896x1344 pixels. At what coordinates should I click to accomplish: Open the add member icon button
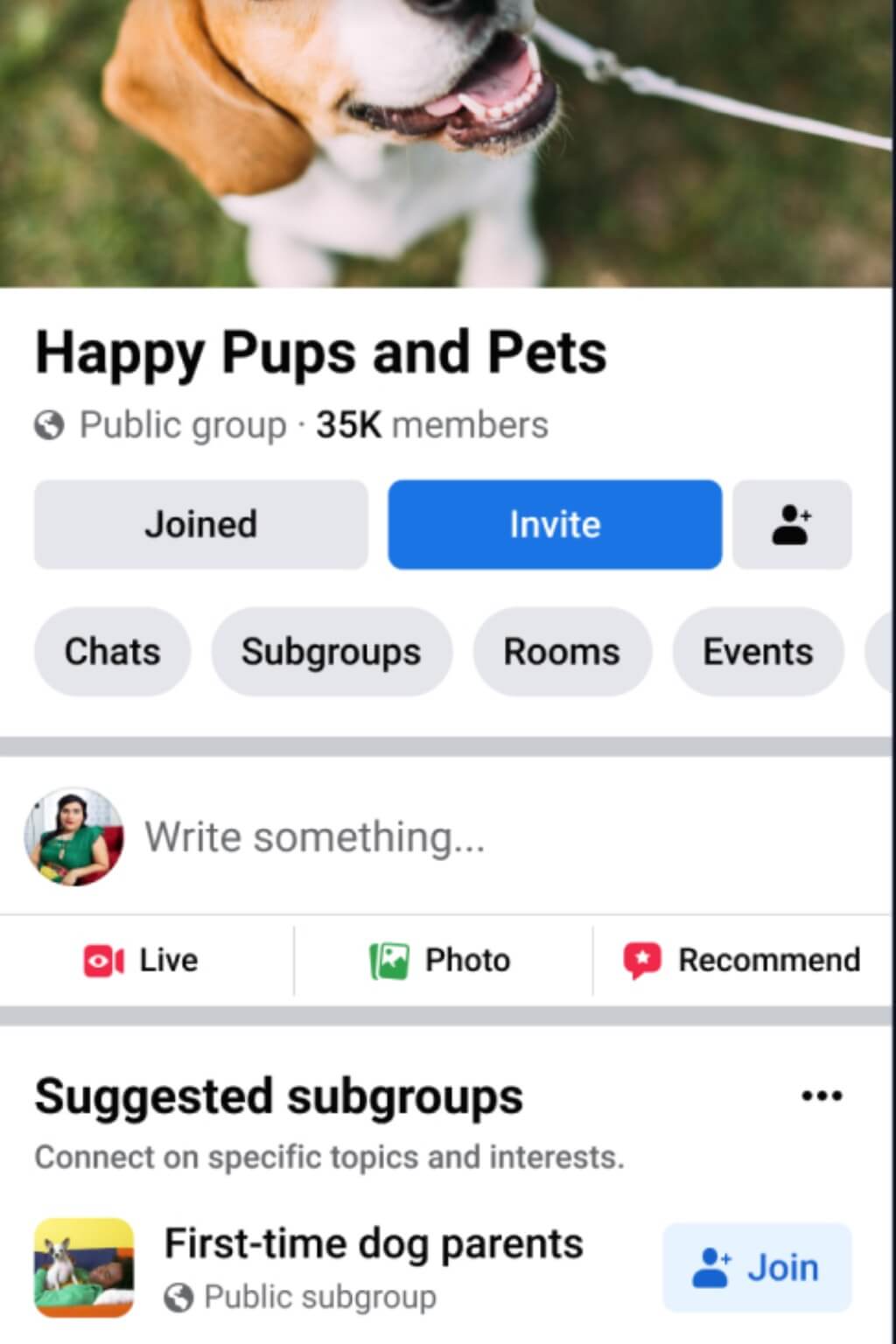792,524
